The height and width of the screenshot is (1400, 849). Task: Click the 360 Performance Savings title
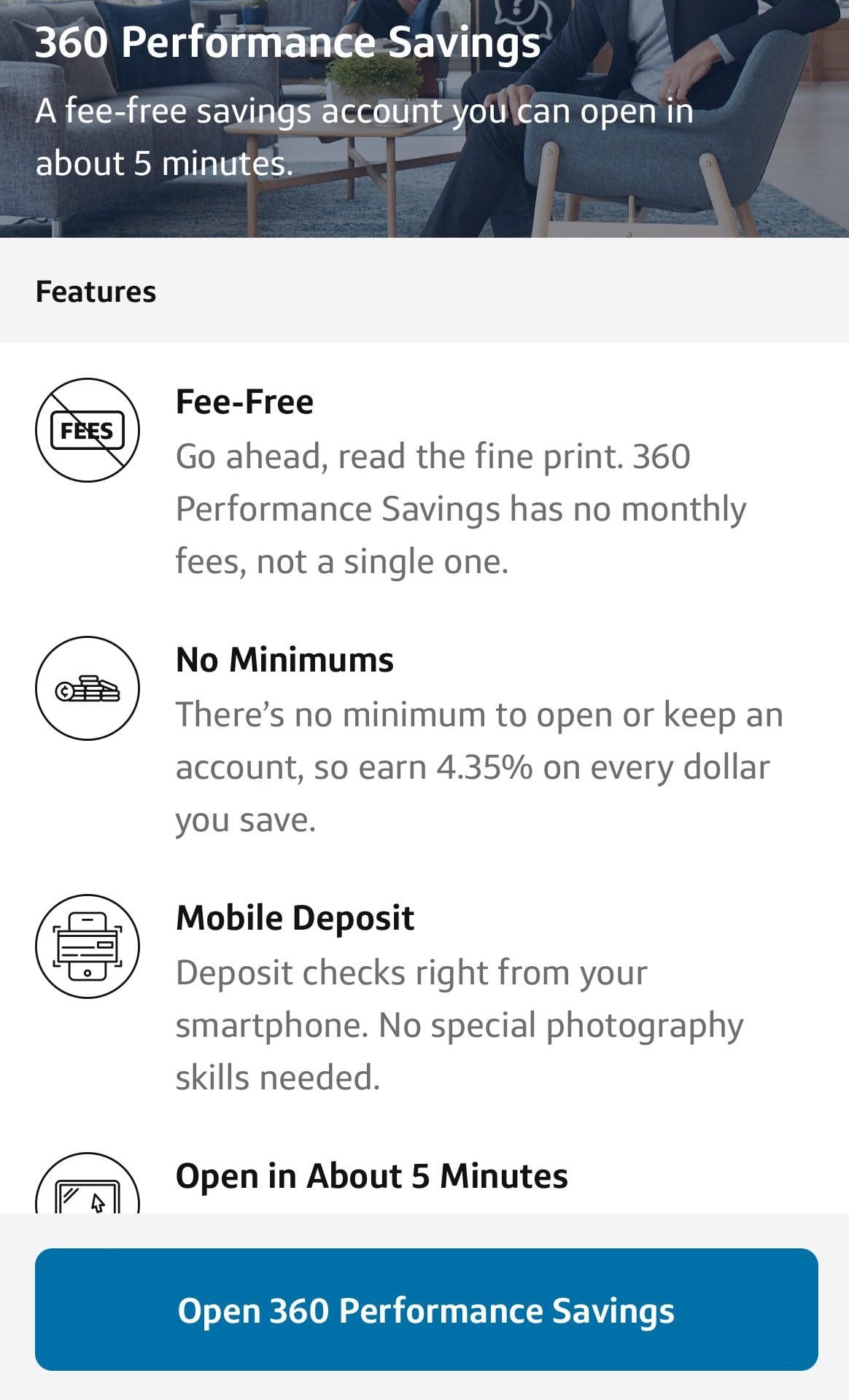coord(288,42)
